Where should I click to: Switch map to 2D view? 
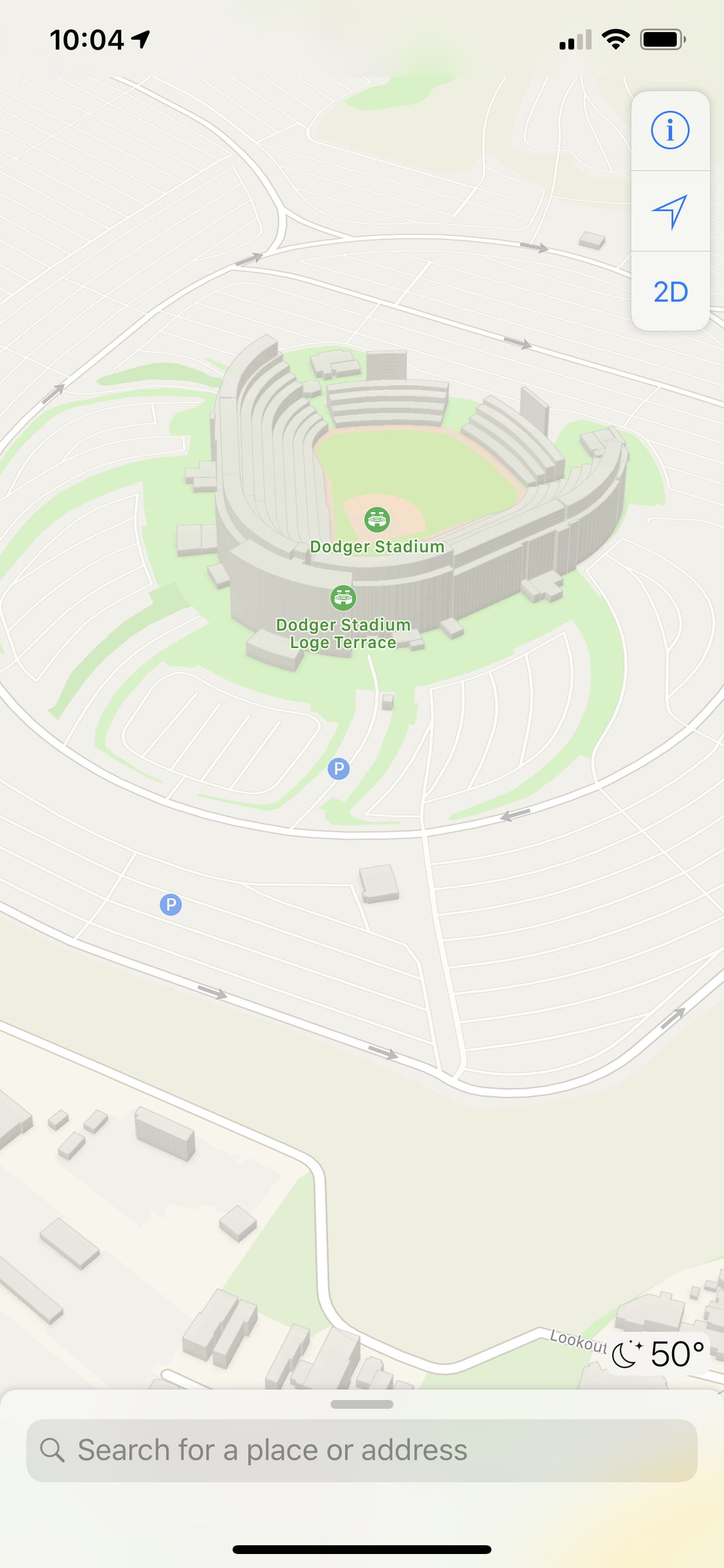tap(670, 292)
